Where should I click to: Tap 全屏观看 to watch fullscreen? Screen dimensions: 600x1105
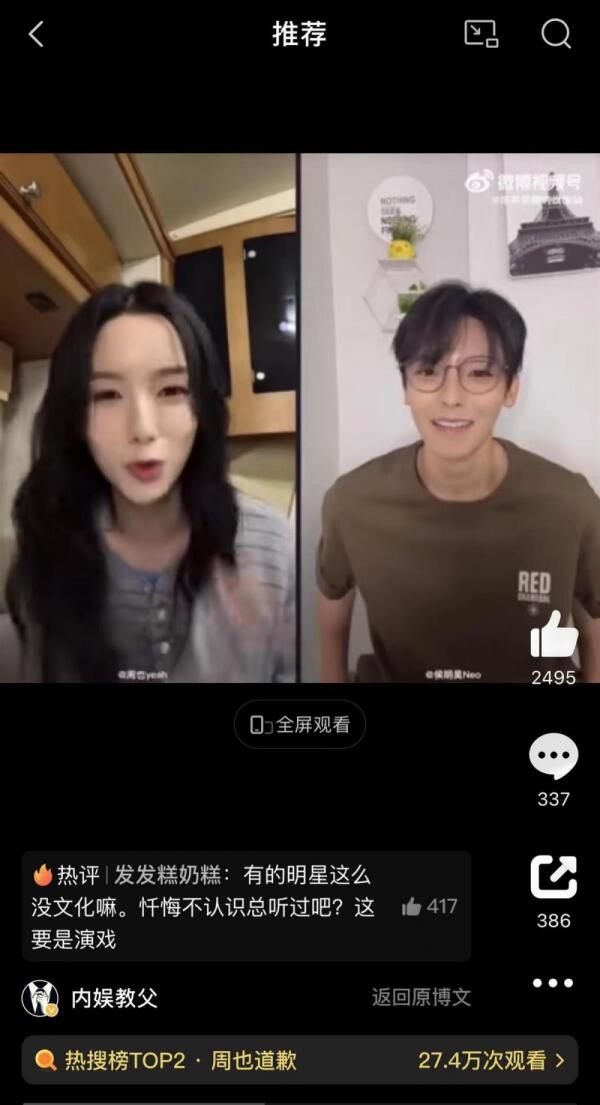tap(300, 725)
